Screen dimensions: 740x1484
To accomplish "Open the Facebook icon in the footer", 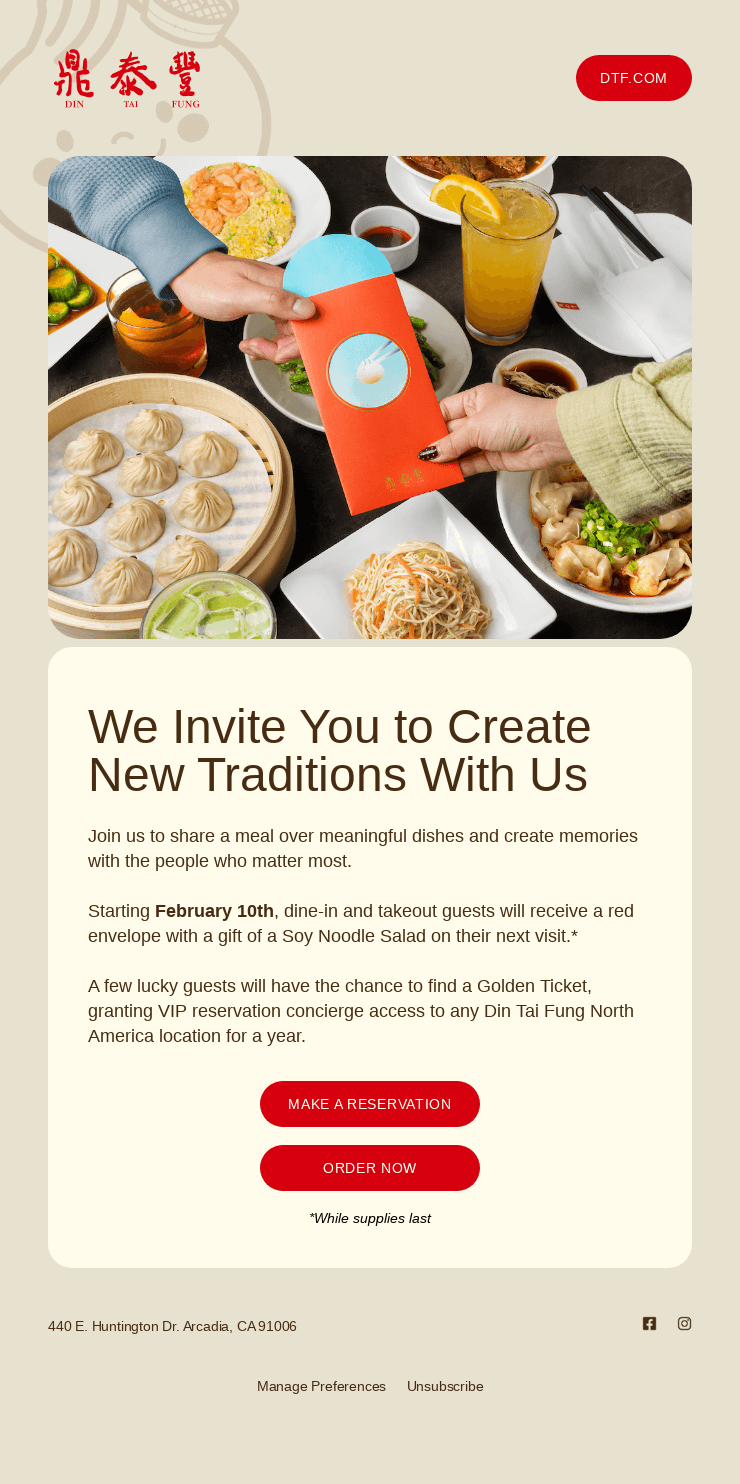I will [x=650, y=1323].
